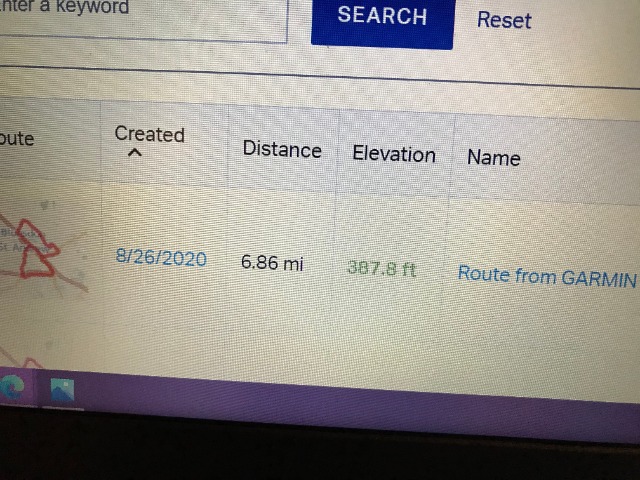Open the Route from GARMIN link
The height and width of the screenshot is (480, 640).
click(x=547, y=275)
